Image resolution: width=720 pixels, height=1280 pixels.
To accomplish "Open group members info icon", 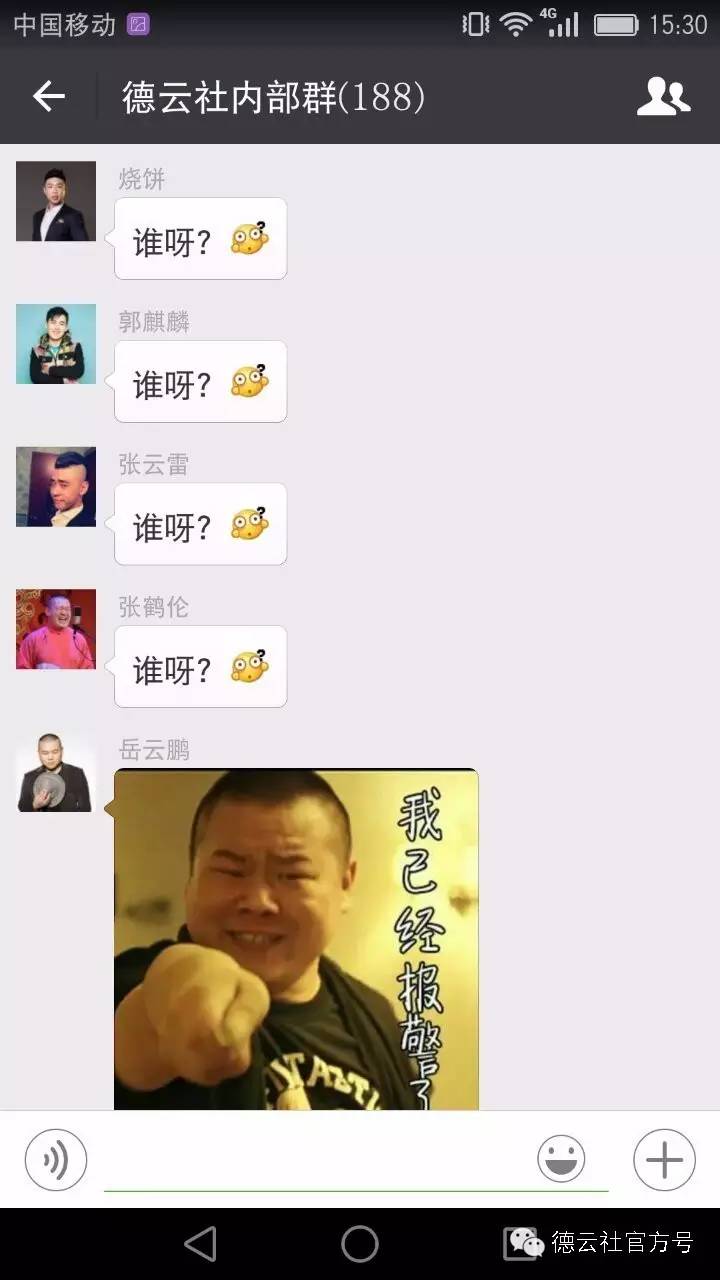I will click(663, 97).
